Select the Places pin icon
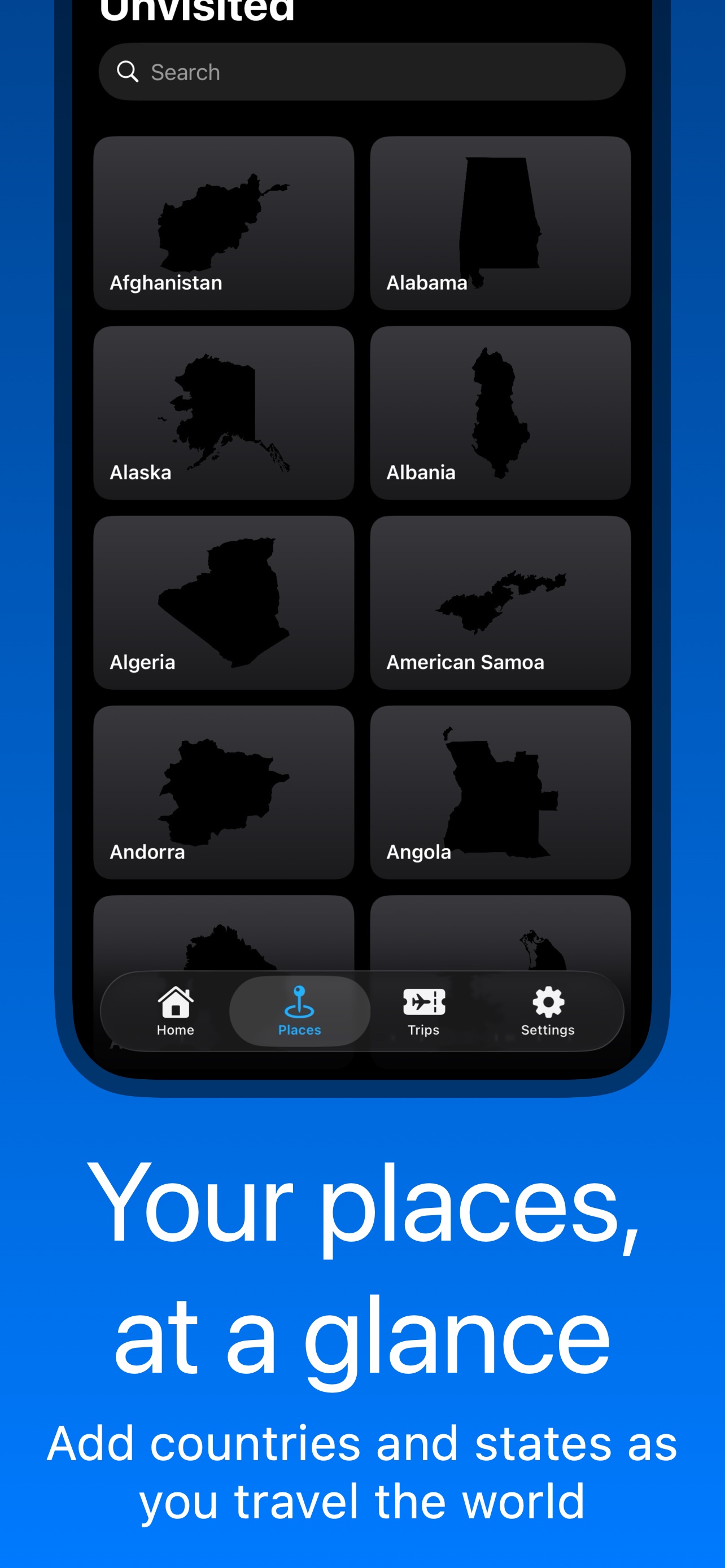The image size is (725, 1568). 299,1001
